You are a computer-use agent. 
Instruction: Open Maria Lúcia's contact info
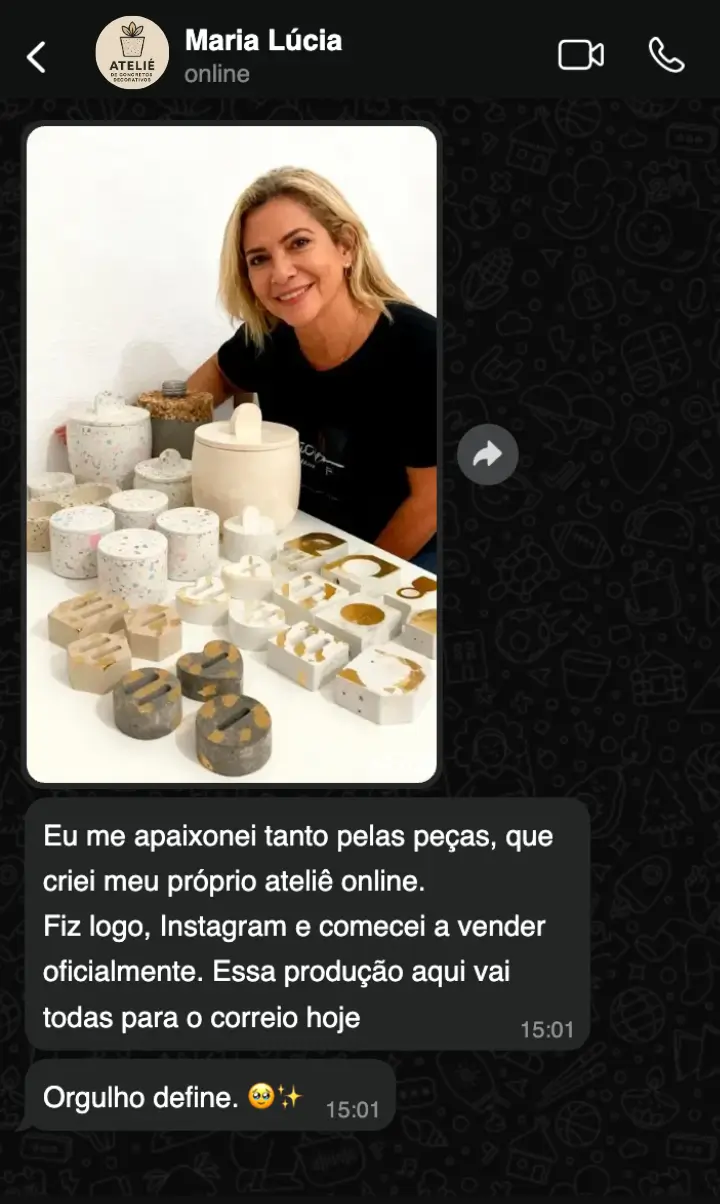tap(263, 54)
